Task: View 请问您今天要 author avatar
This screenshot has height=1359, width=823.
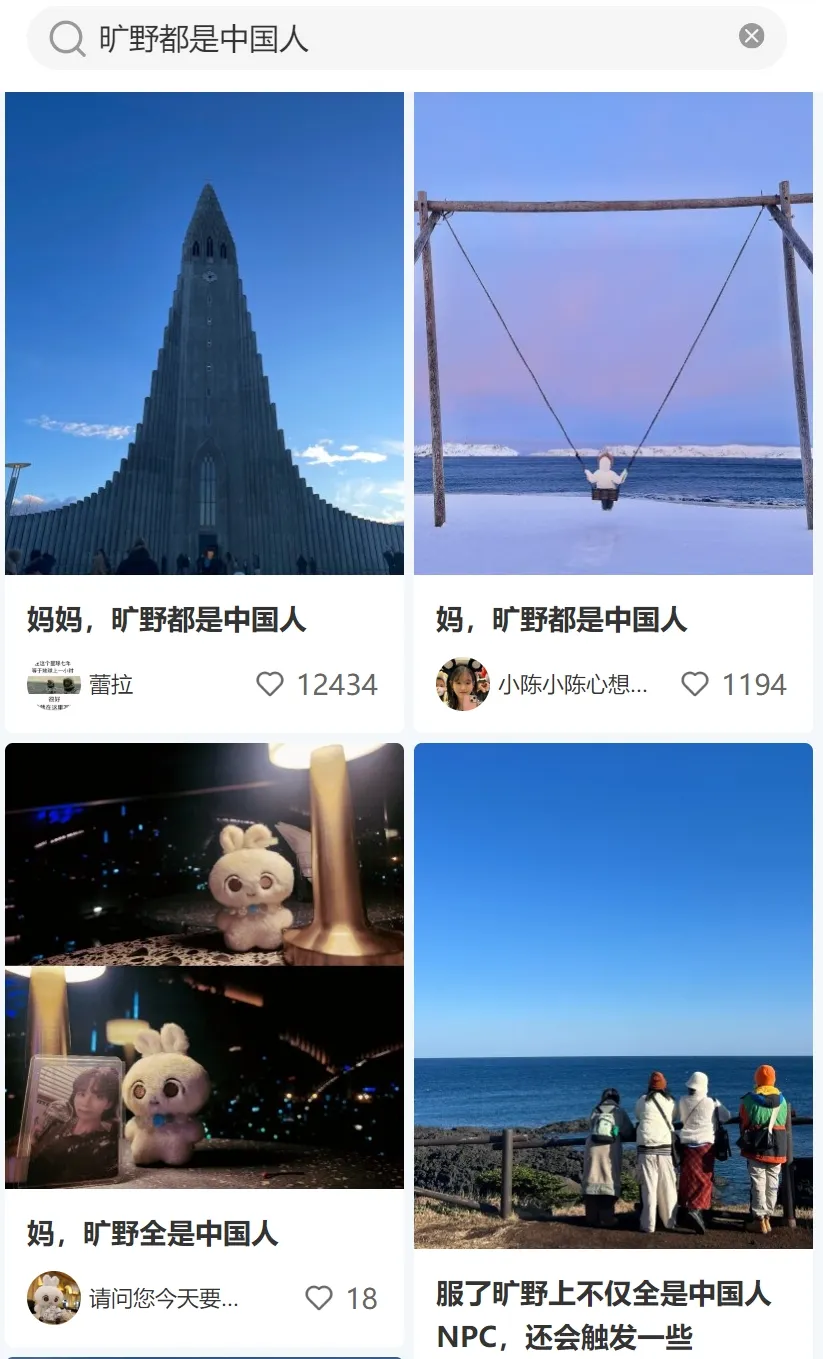Action: click(x=54, y=1298)
